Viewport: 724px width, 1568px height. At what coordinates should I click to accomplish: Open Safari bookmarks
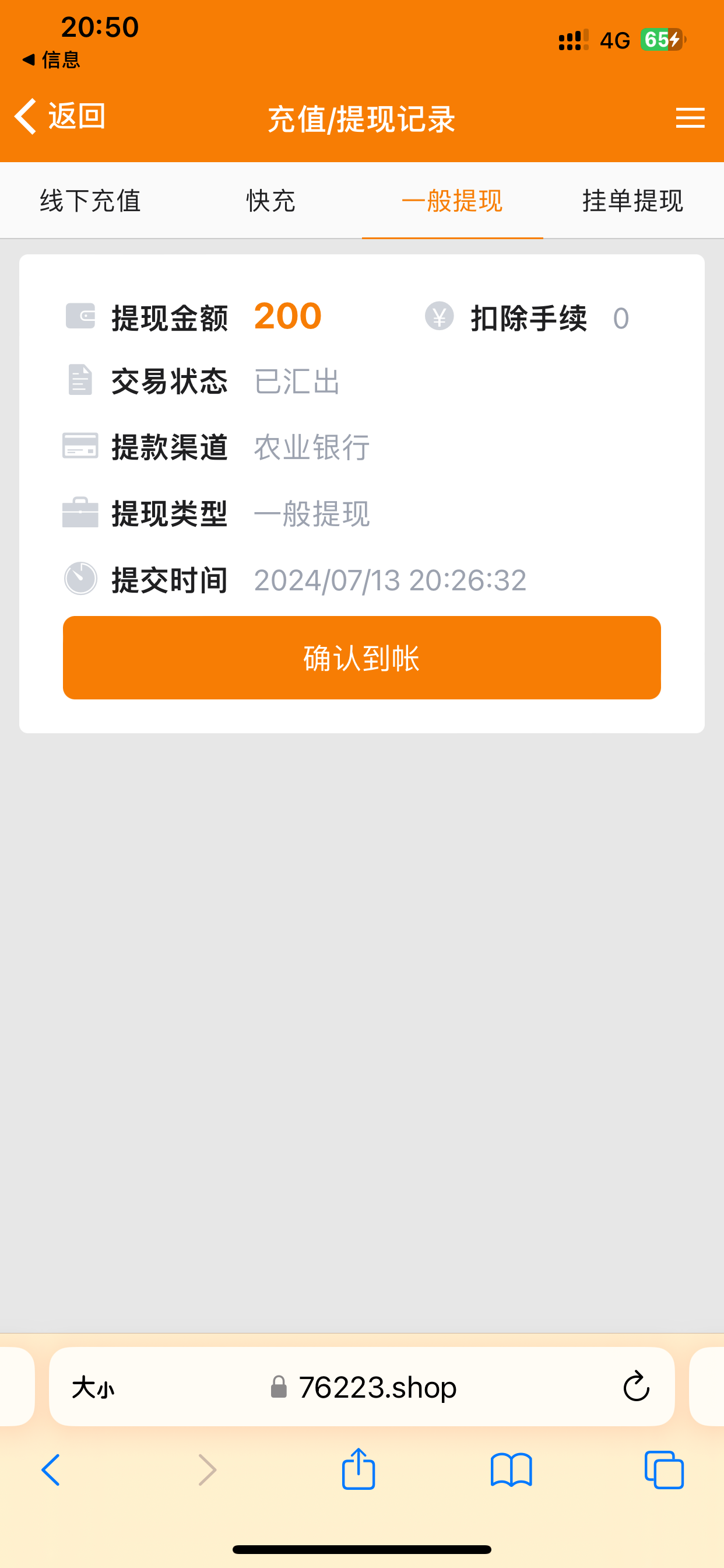(511, 1470)
